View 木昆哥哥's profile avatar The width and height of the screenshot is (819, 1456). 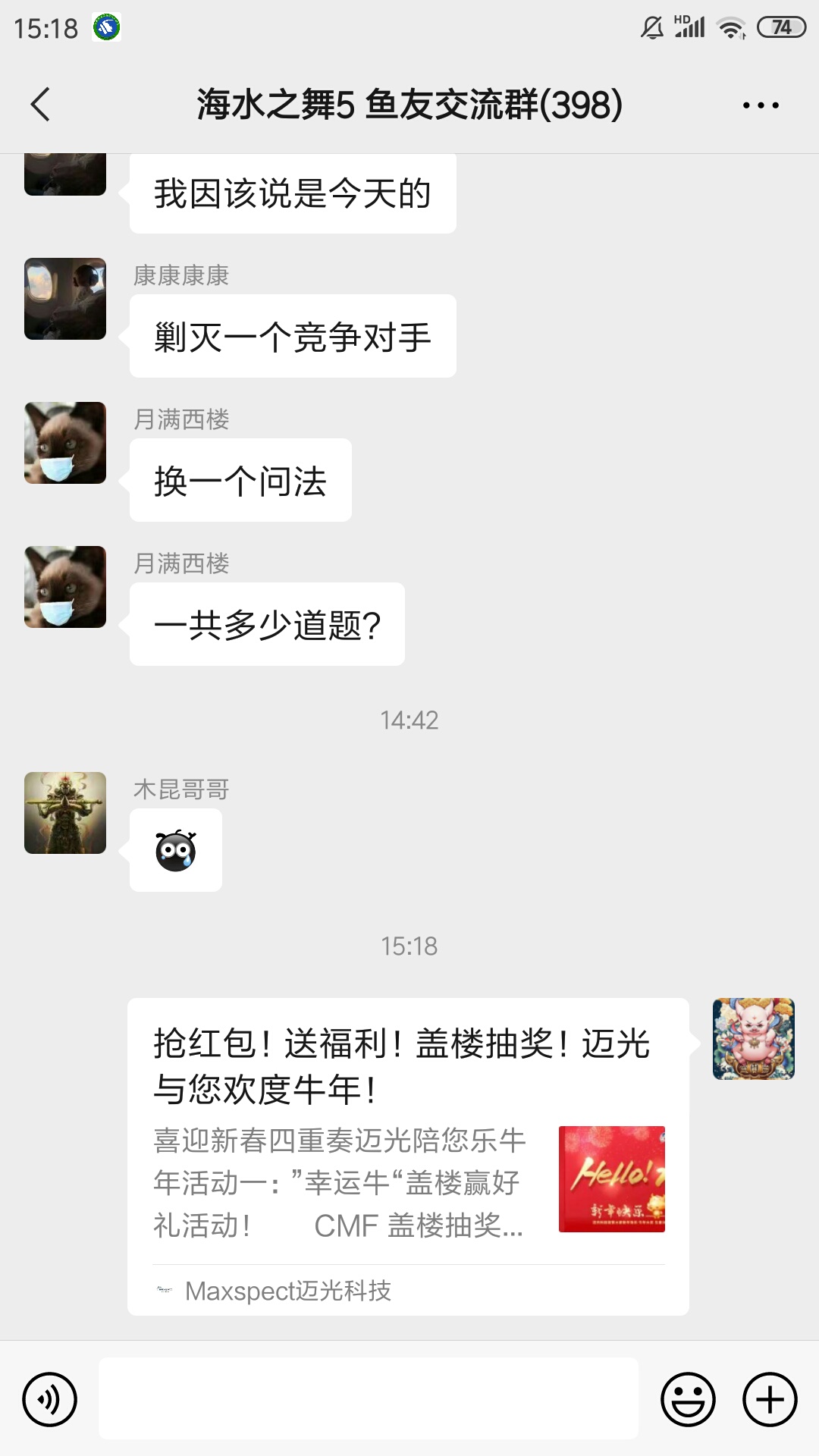coord(65,813)
